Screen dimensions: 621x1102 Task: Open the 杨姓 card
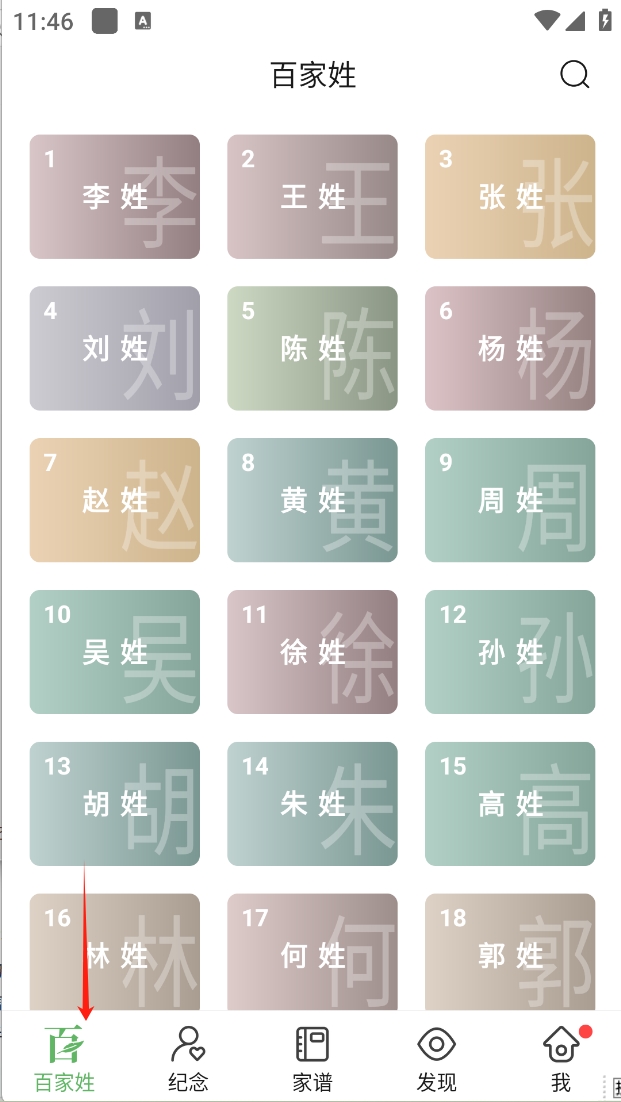tap(510, 348)
